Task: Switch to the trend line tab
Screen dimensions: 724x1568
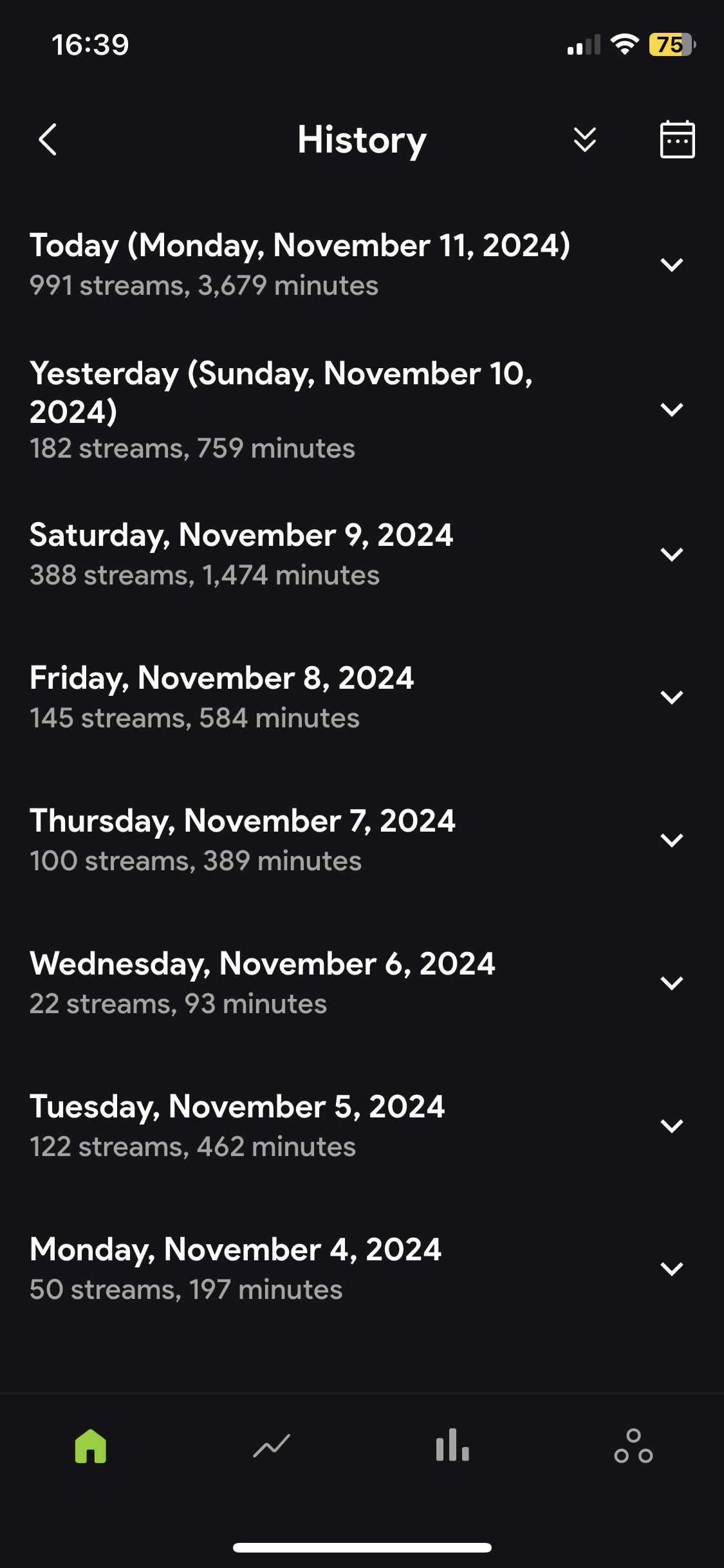Action: (272, 1446)
